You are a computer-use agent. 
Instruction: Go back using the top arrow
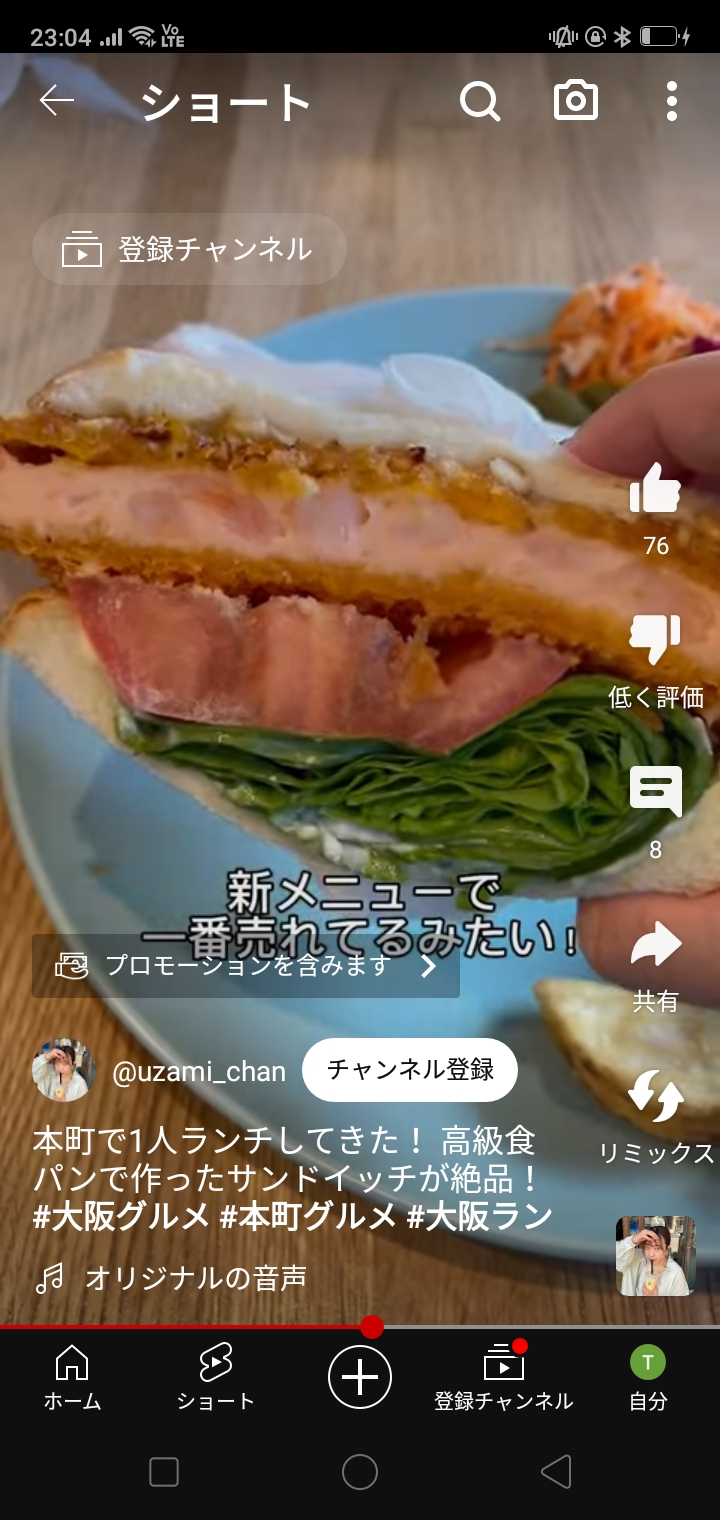57,101
